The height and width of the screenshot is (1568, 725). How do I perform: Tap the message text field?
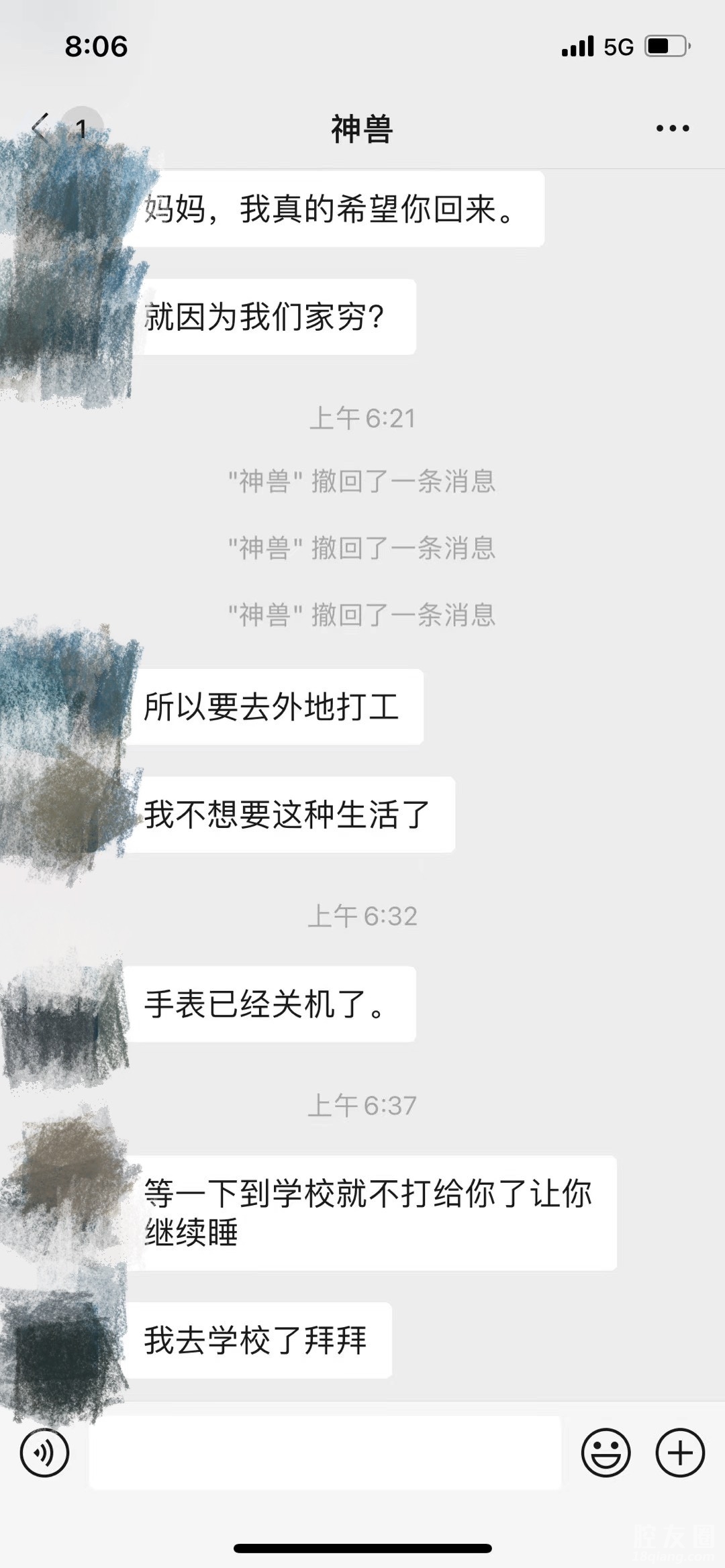(x=325, y=1453)
